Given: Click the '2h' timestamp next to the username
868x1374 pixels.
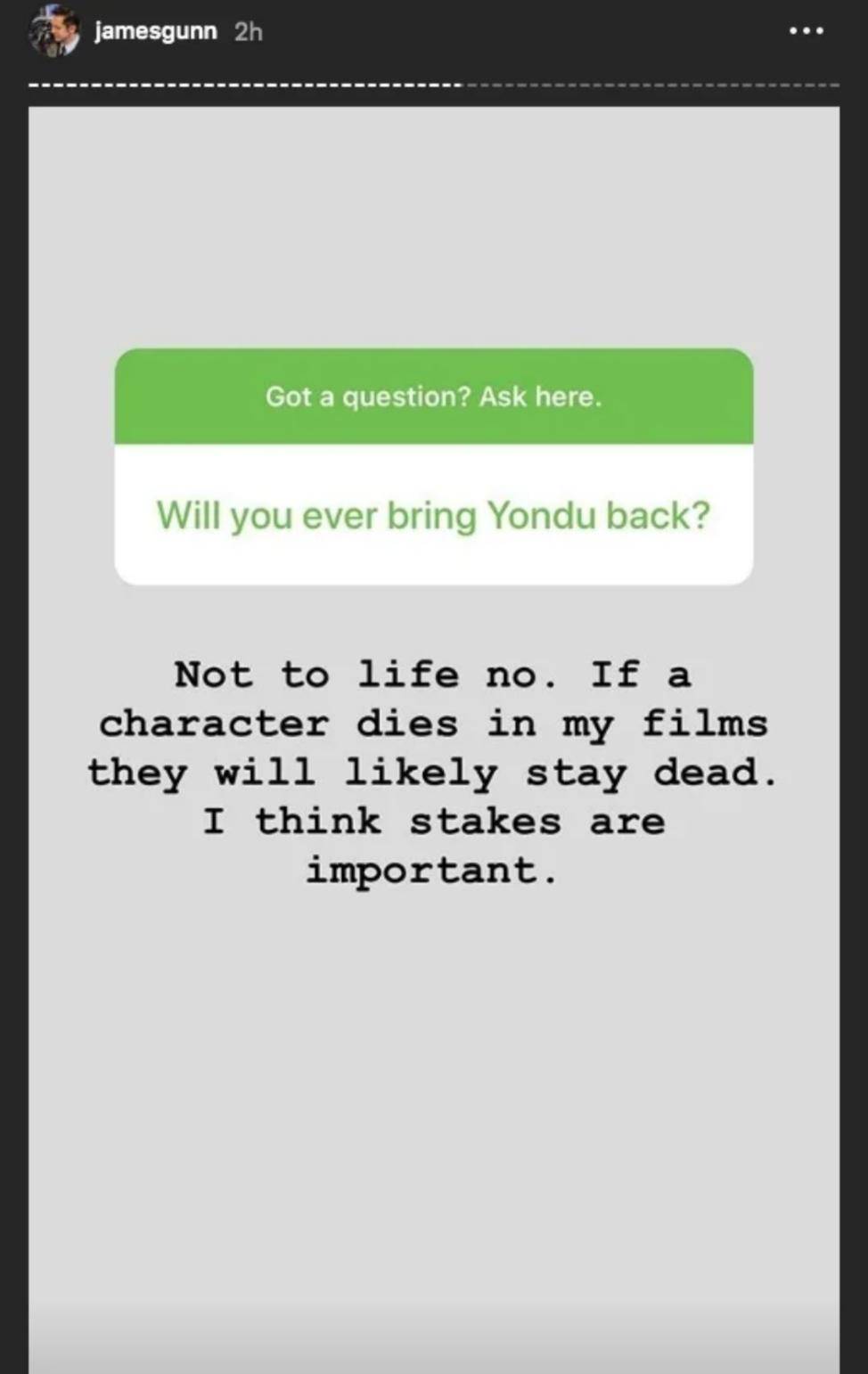Looking at the screenshot, I should [x=247, y=32].
